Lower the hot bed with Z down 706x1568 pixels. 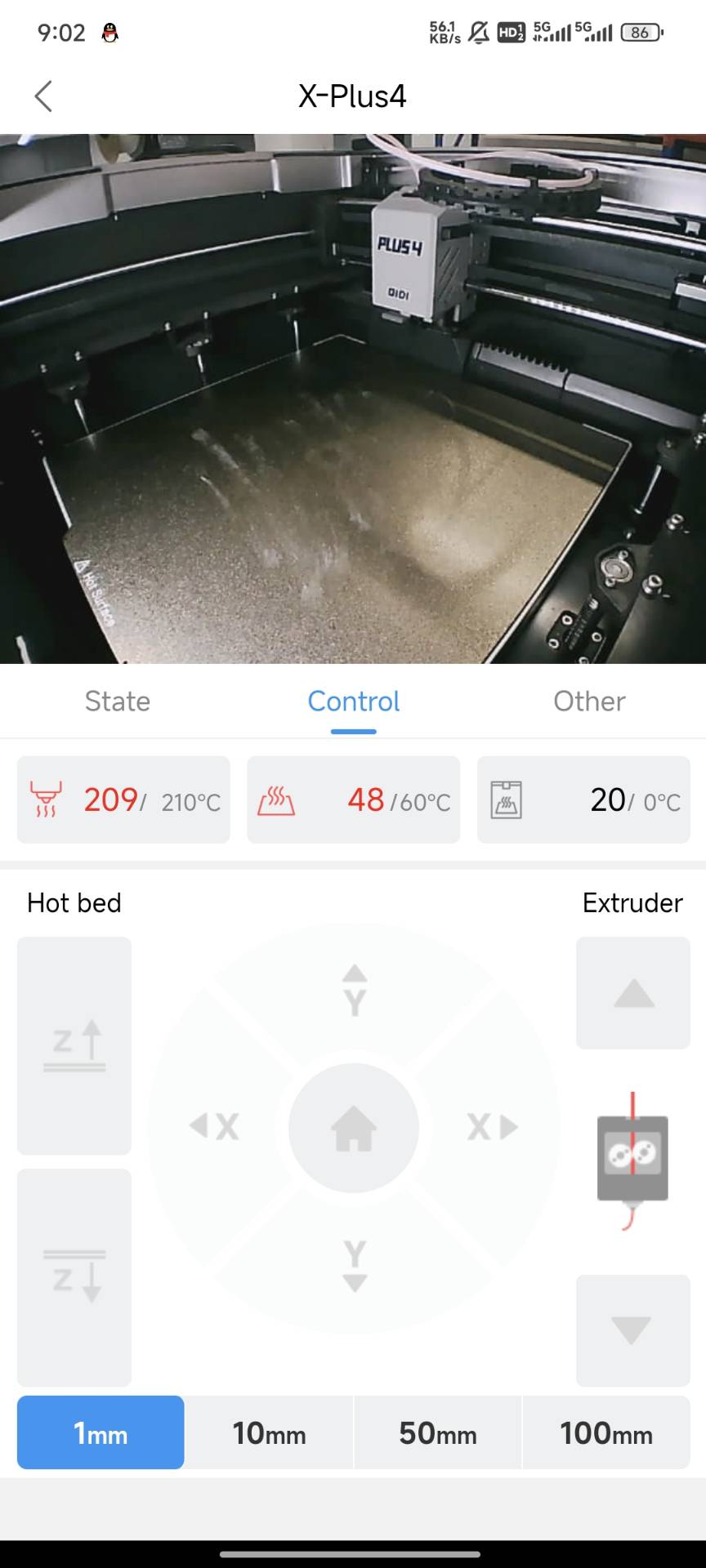[74, 1276]
